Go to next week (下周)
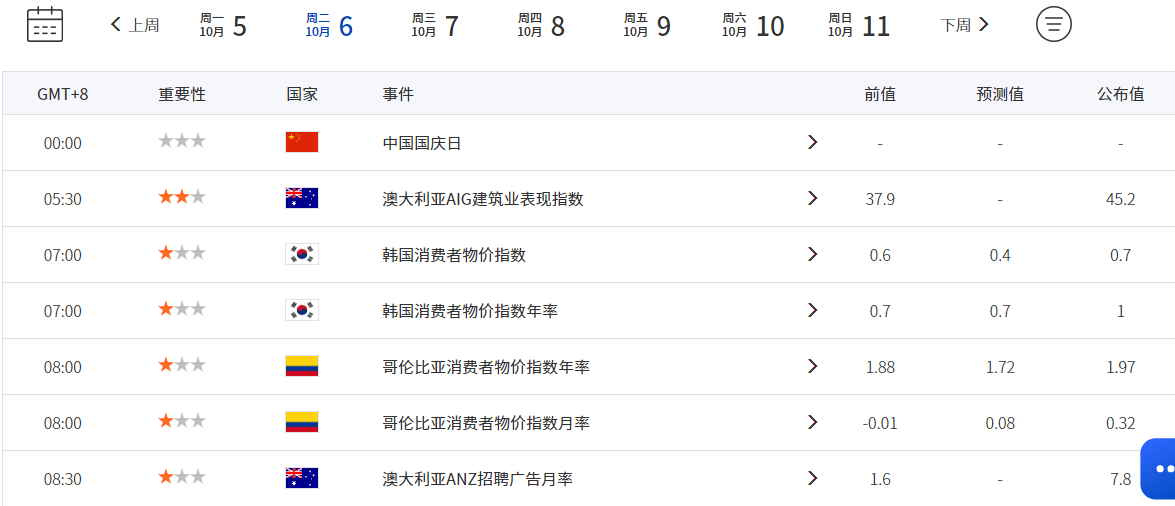Viewport: 1175px width, 506px height. coord(965,25)
